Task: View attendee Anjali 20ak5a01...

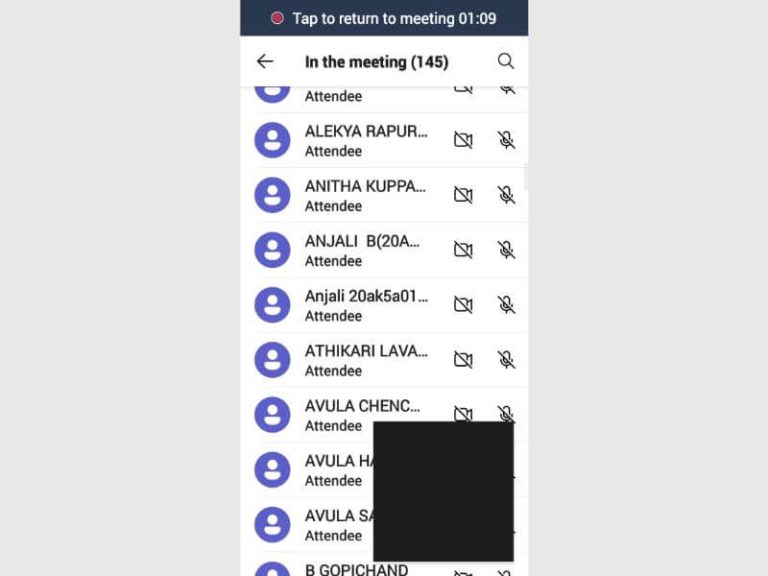Action: point(365,306)
